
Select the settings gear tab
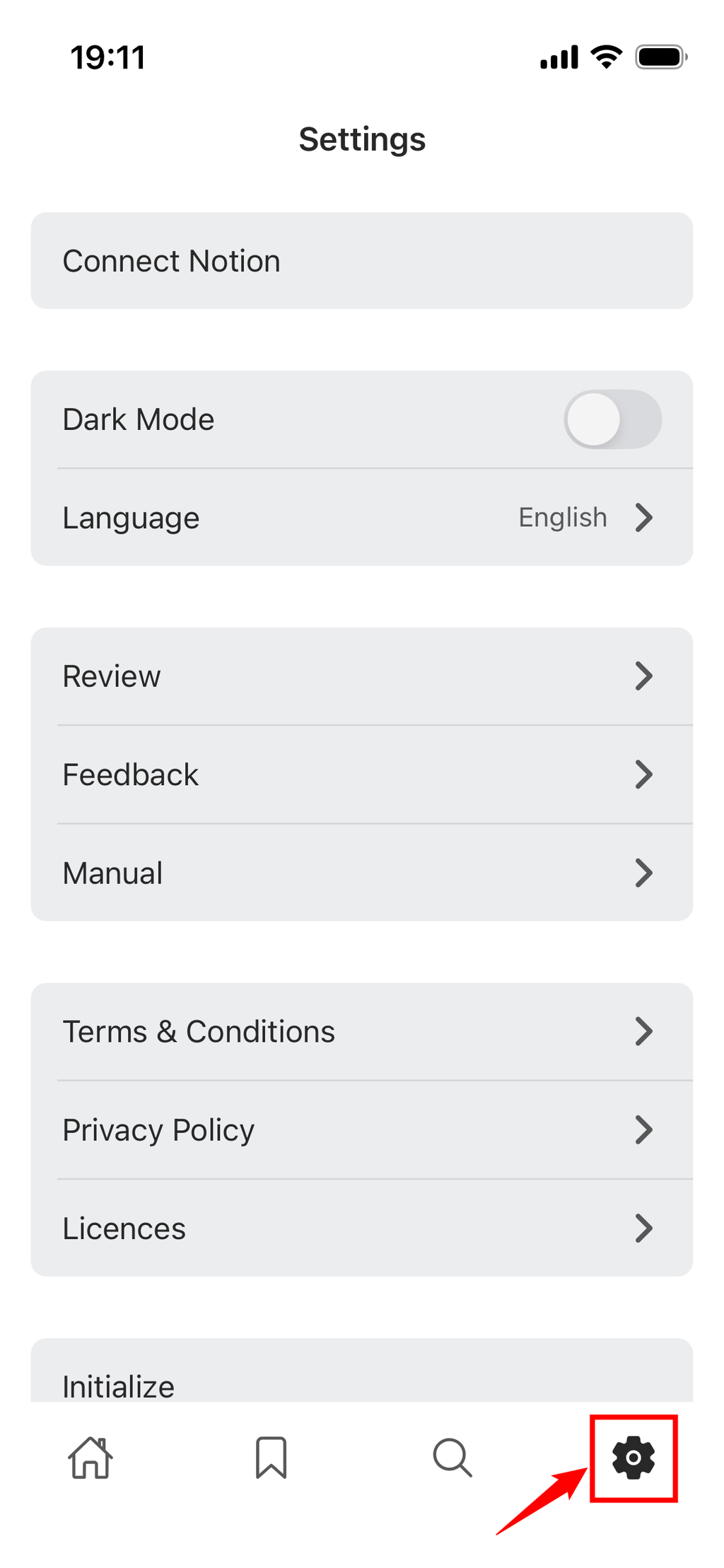tap(633, 1458)
